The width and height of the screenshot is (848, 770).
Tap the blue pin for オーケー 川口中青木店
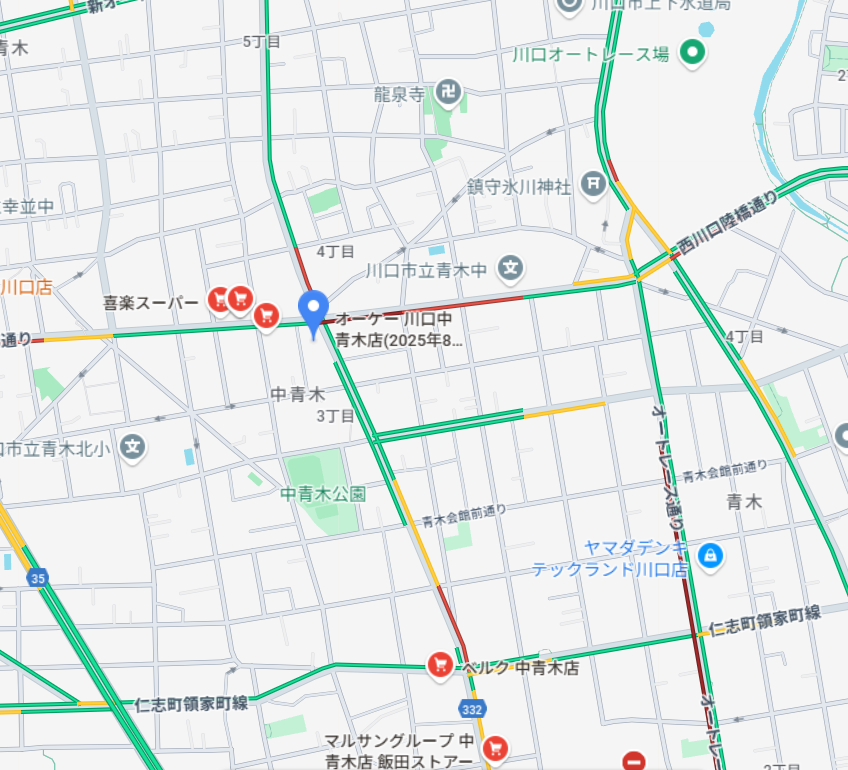[x=314, y=312]
